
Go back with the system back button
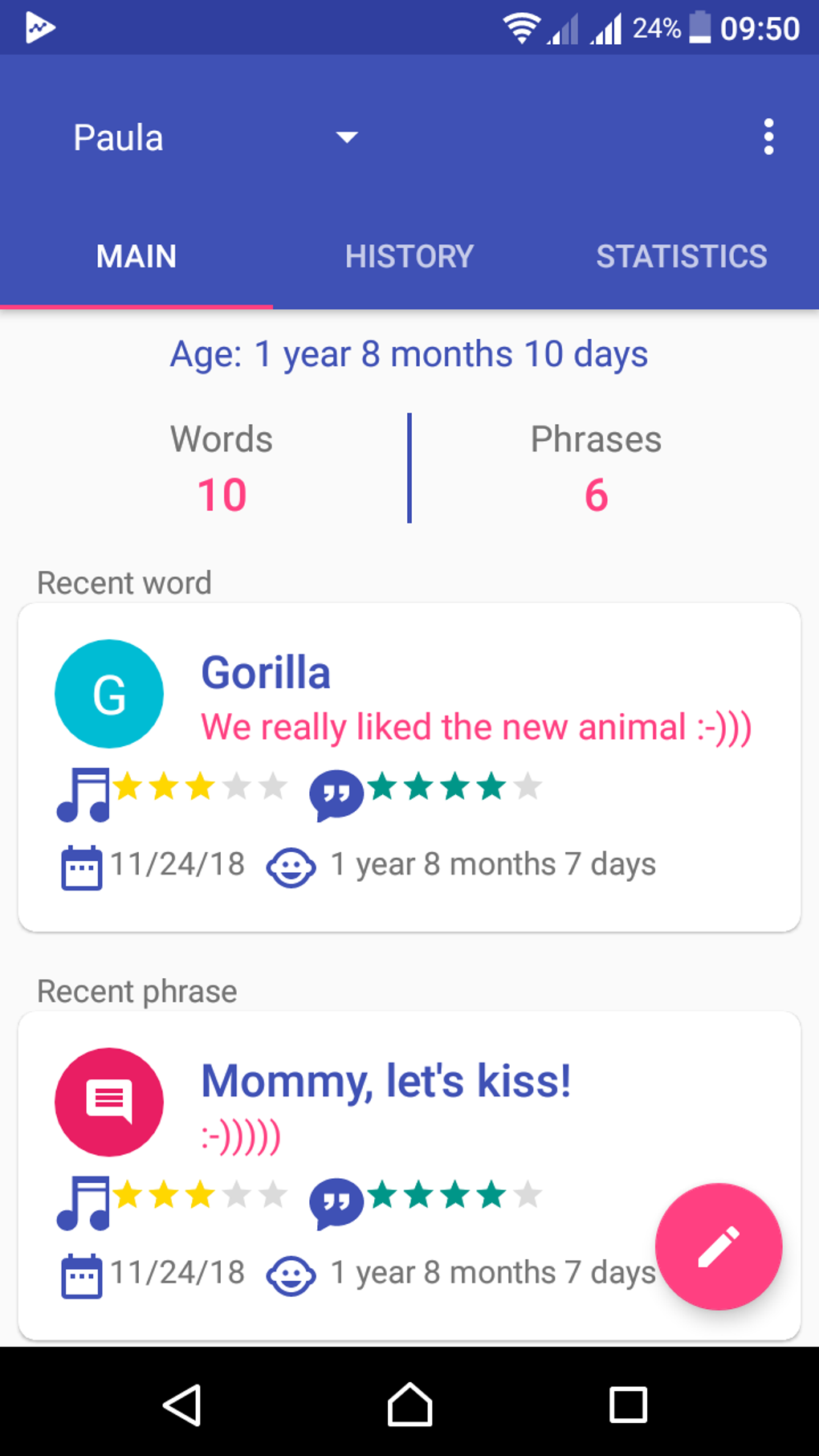pyautogui.click(x=182, y=1405)
